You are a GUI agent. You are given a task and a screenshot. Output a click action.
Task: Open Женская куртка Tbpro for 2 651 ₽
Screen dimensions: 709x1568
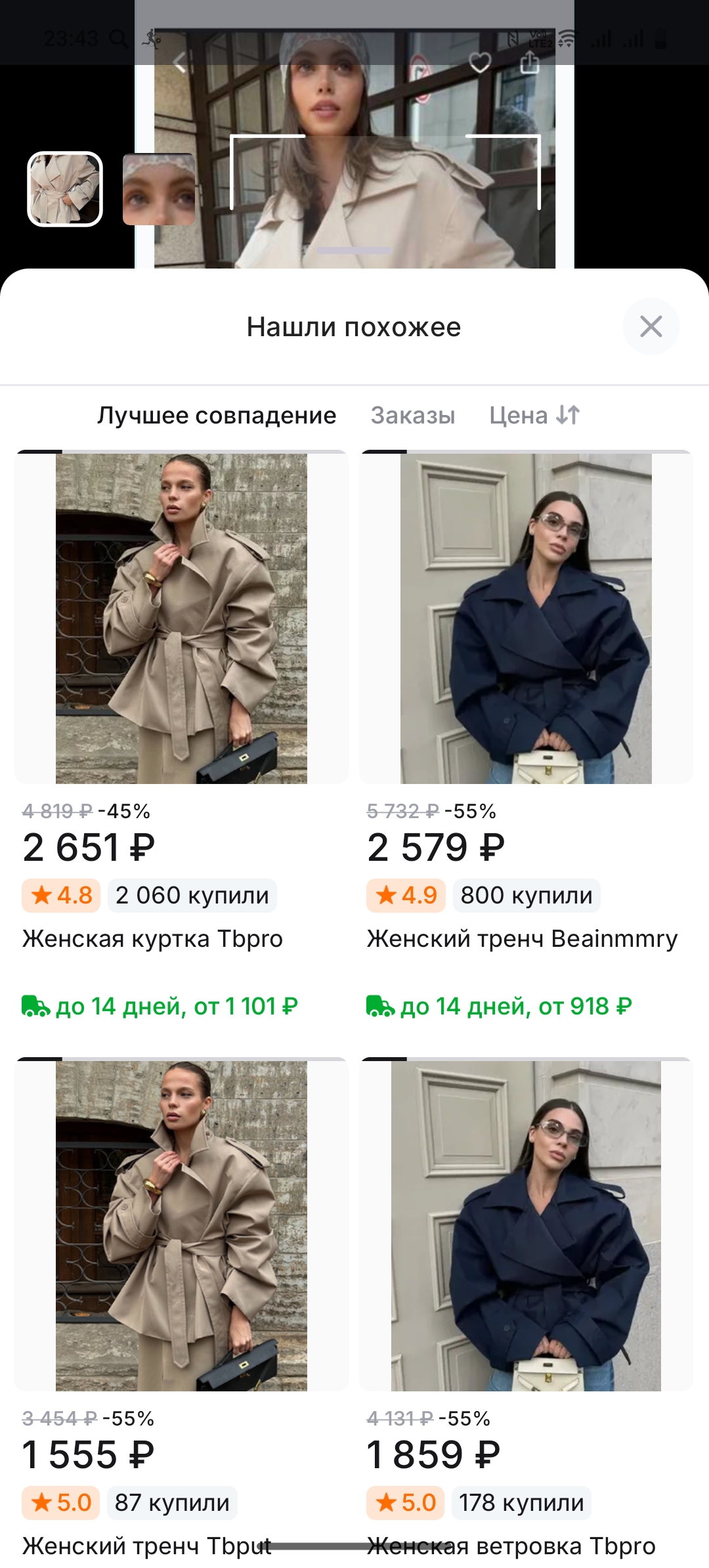pos(181,617)
